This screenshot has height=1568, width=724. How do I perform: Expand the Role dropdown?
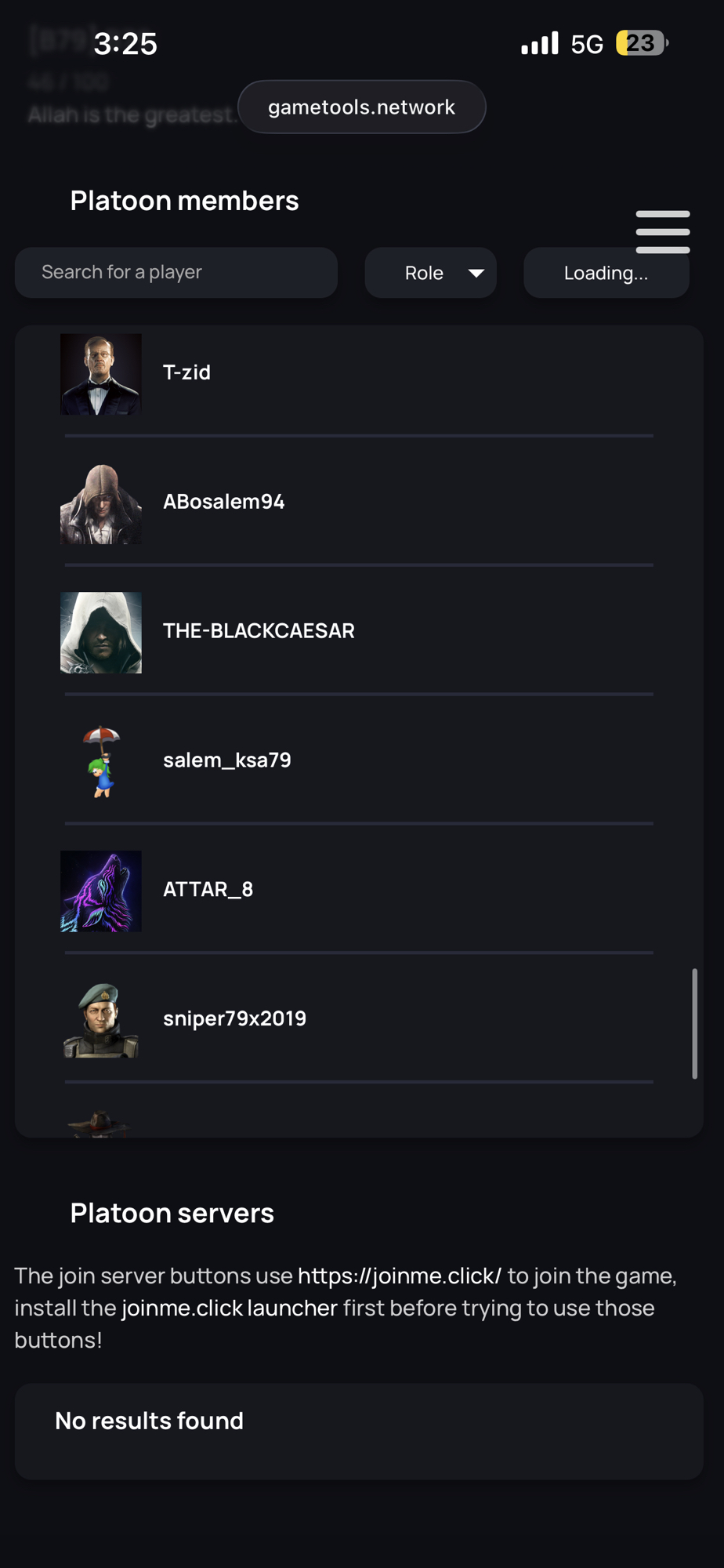(430, 273)
